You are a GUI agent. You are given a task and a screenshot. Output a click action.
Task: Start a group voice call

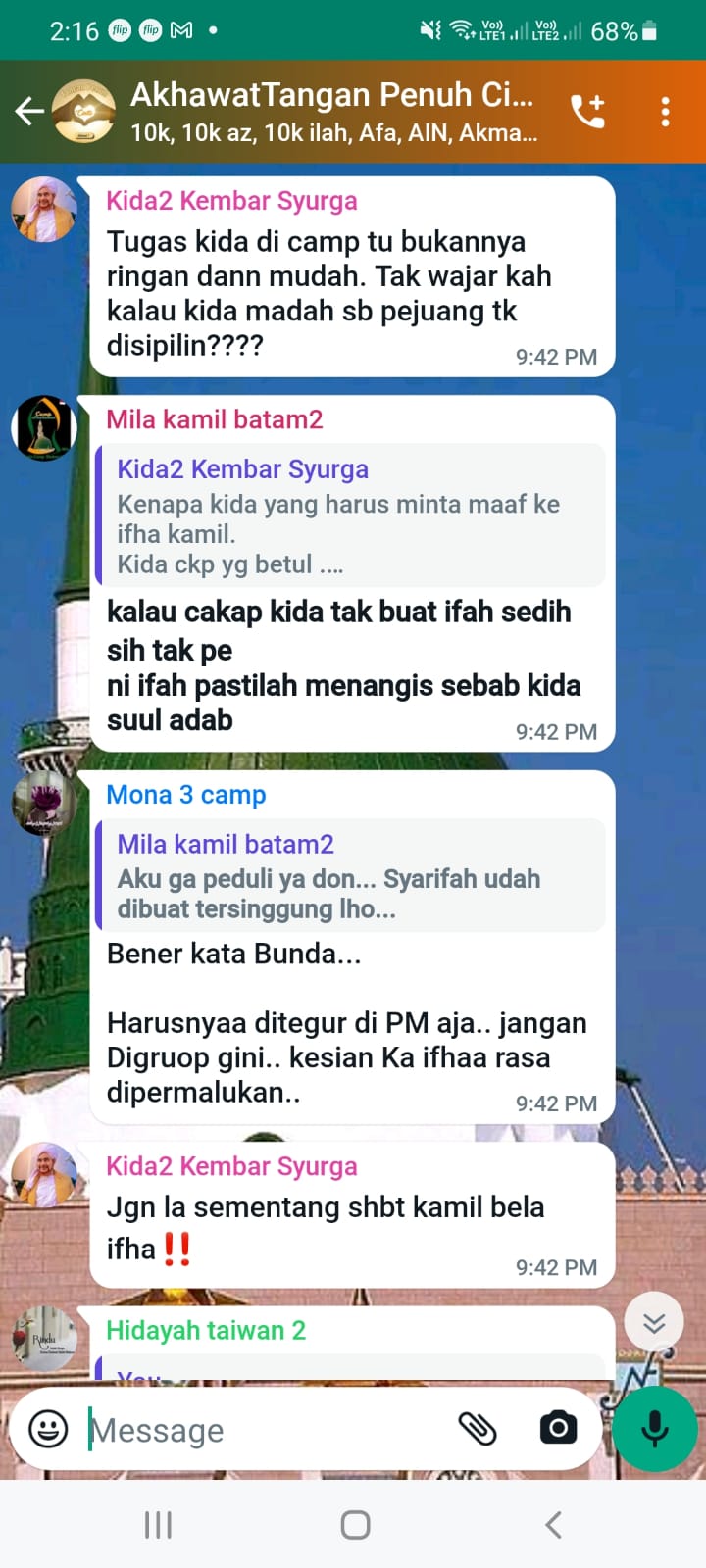(588, 112)
